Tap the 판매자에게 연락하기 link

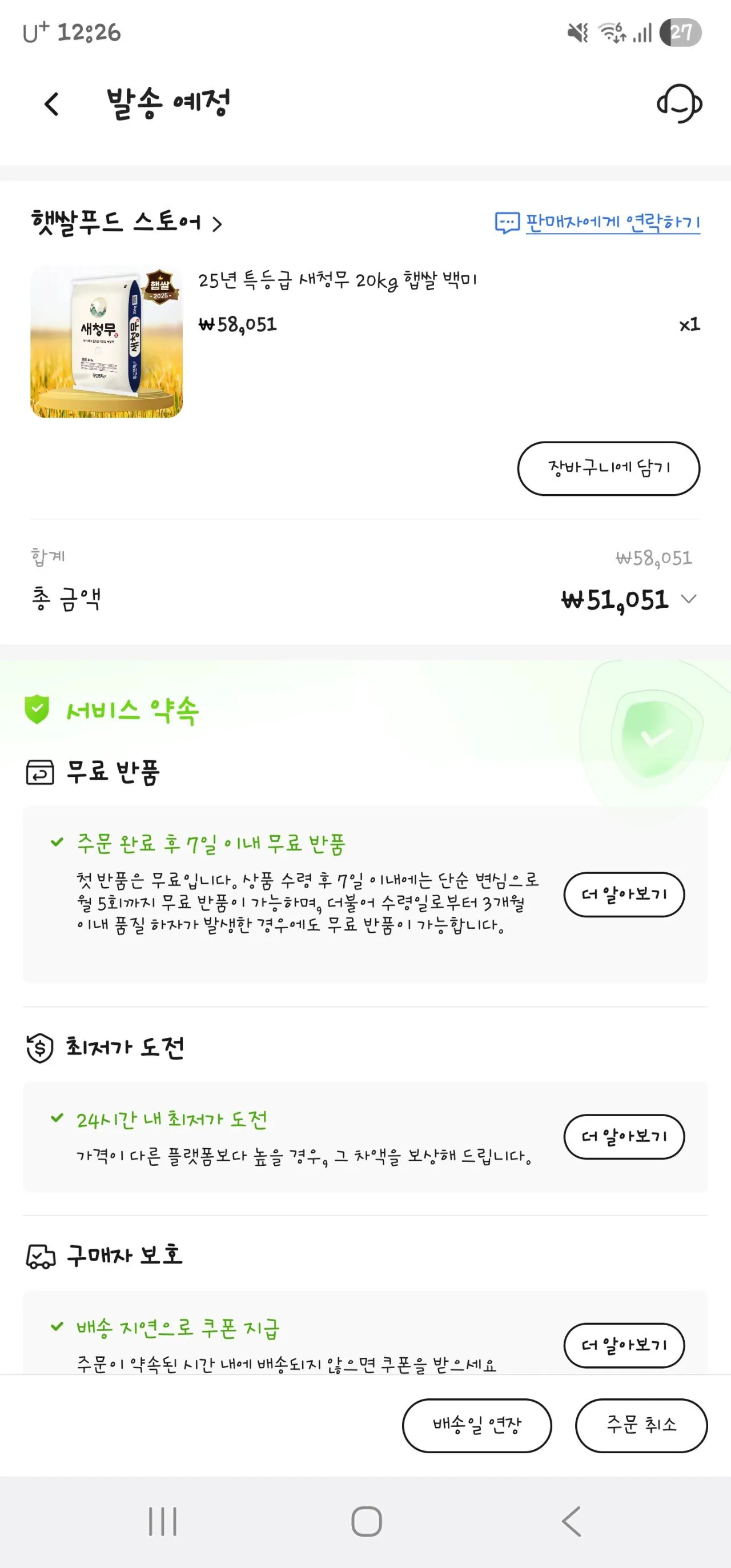click(613, 221)
